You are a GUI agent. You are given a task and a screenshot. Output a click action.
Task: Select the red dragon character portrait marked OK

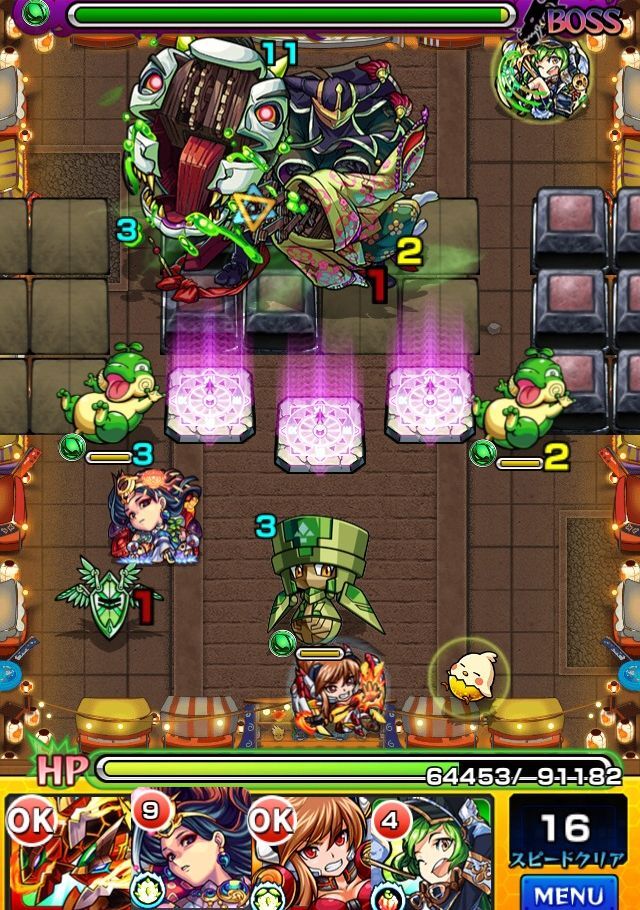click(66, 850)
